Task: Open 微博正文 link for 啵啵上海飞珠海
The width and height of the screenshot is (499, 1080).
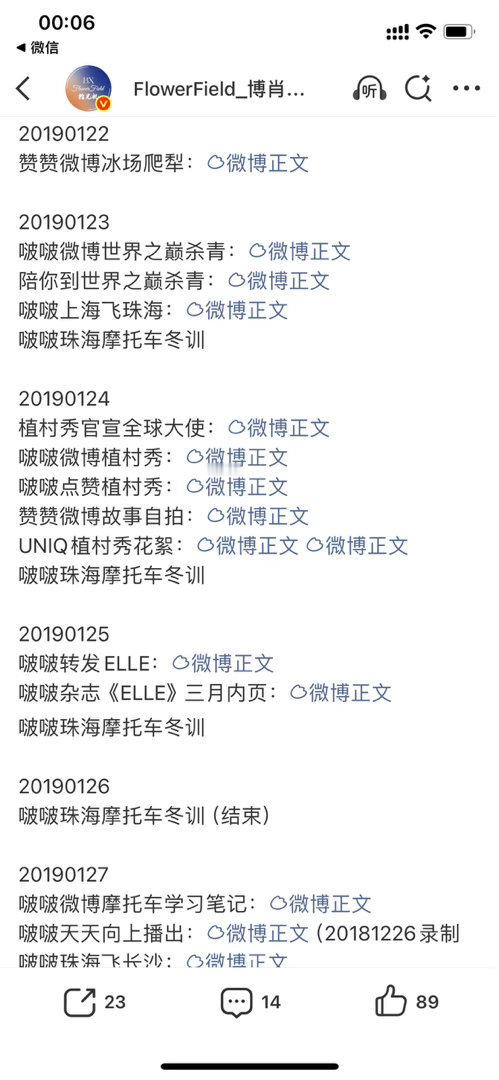Action: pyautogui.click(x=237, y=310)
